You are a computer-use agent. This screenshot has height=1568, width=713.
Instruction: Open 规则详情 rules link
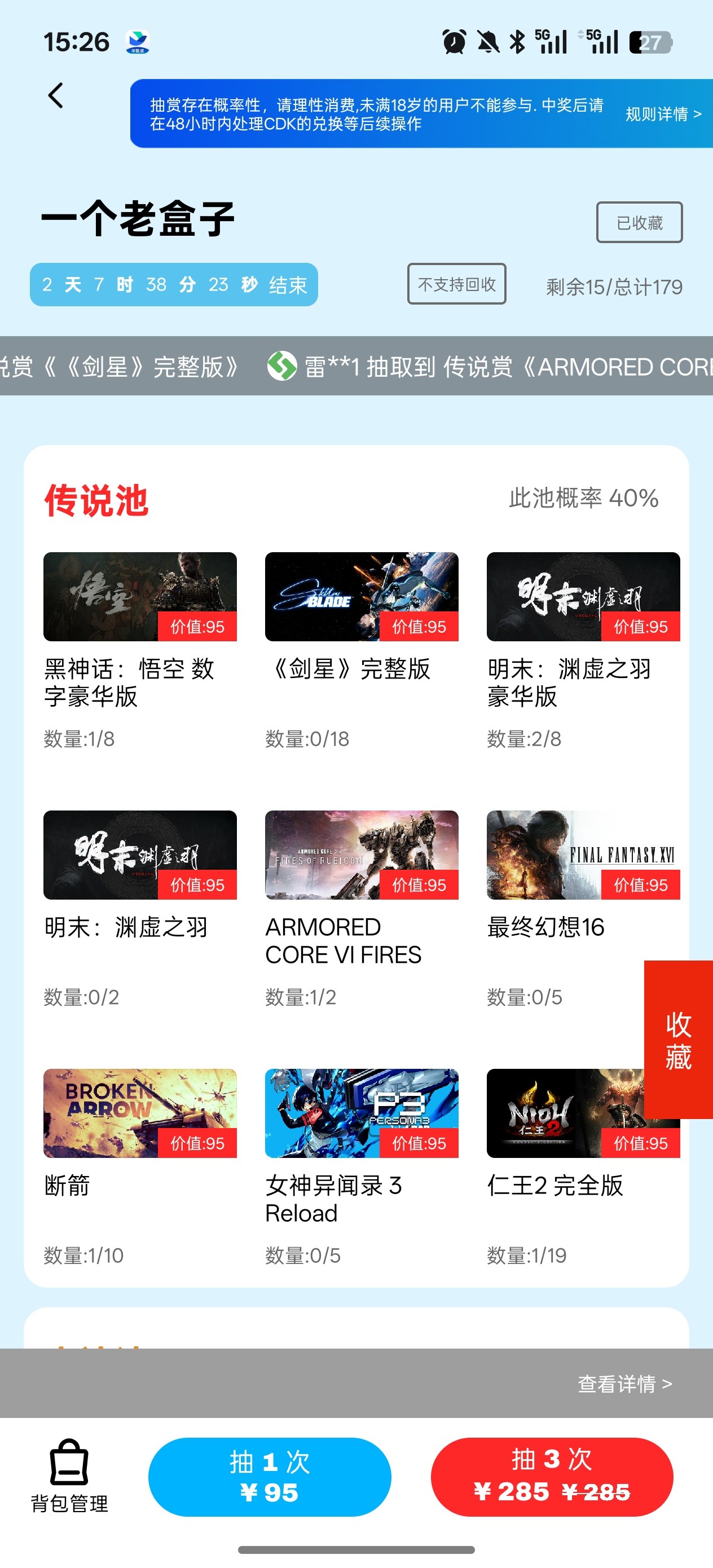point(663,114)
